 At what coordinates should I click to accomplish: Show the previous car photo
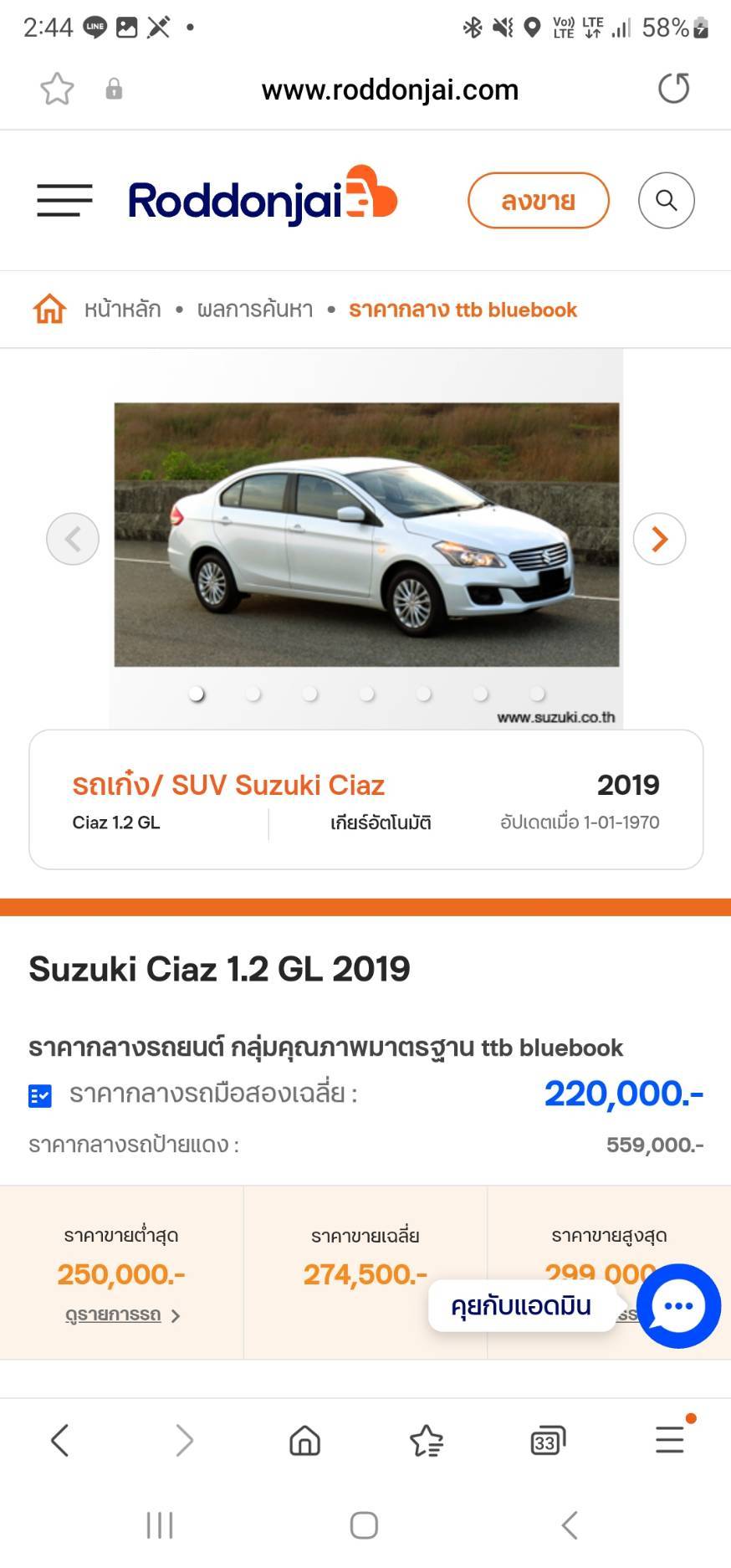[x=73, y=539]
